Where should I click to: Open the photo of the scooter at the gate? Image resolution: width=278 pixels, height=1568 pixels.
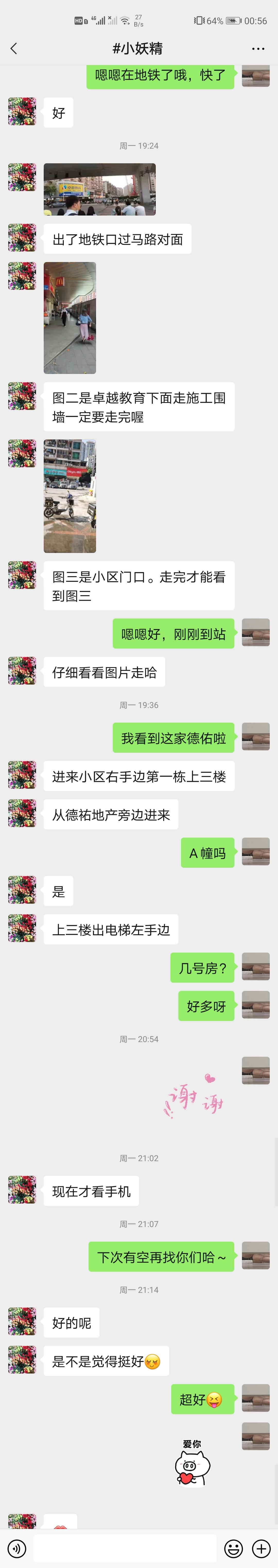click(69, 496)
